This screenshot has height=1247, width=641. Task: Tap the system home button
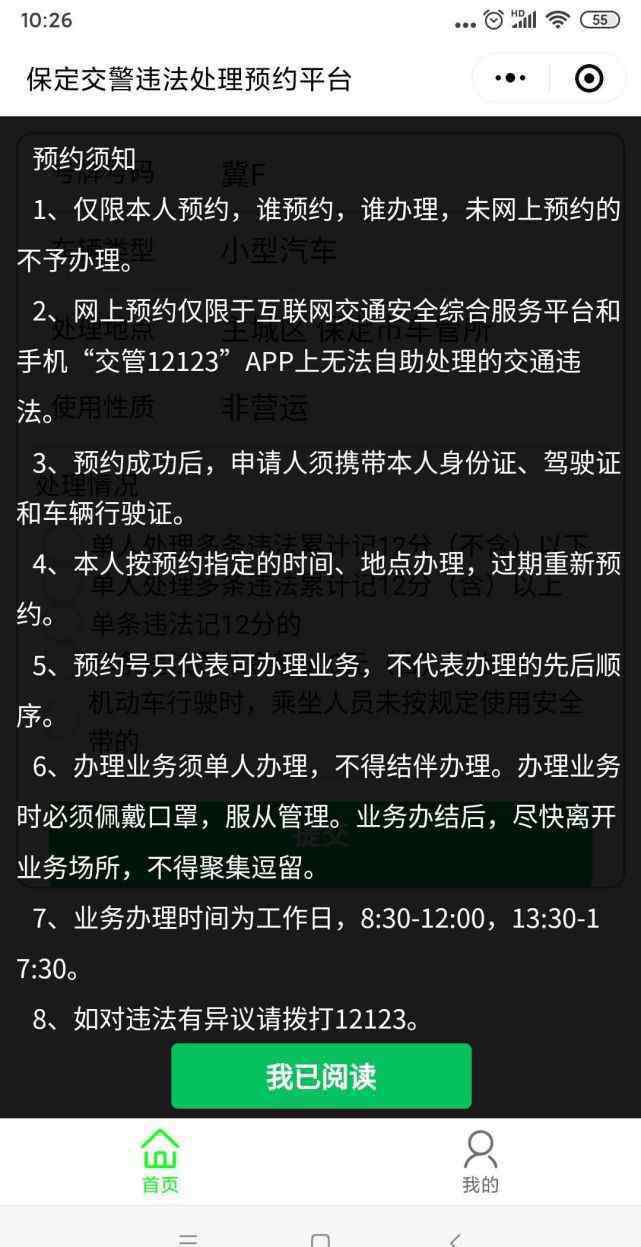[320, 1240]
